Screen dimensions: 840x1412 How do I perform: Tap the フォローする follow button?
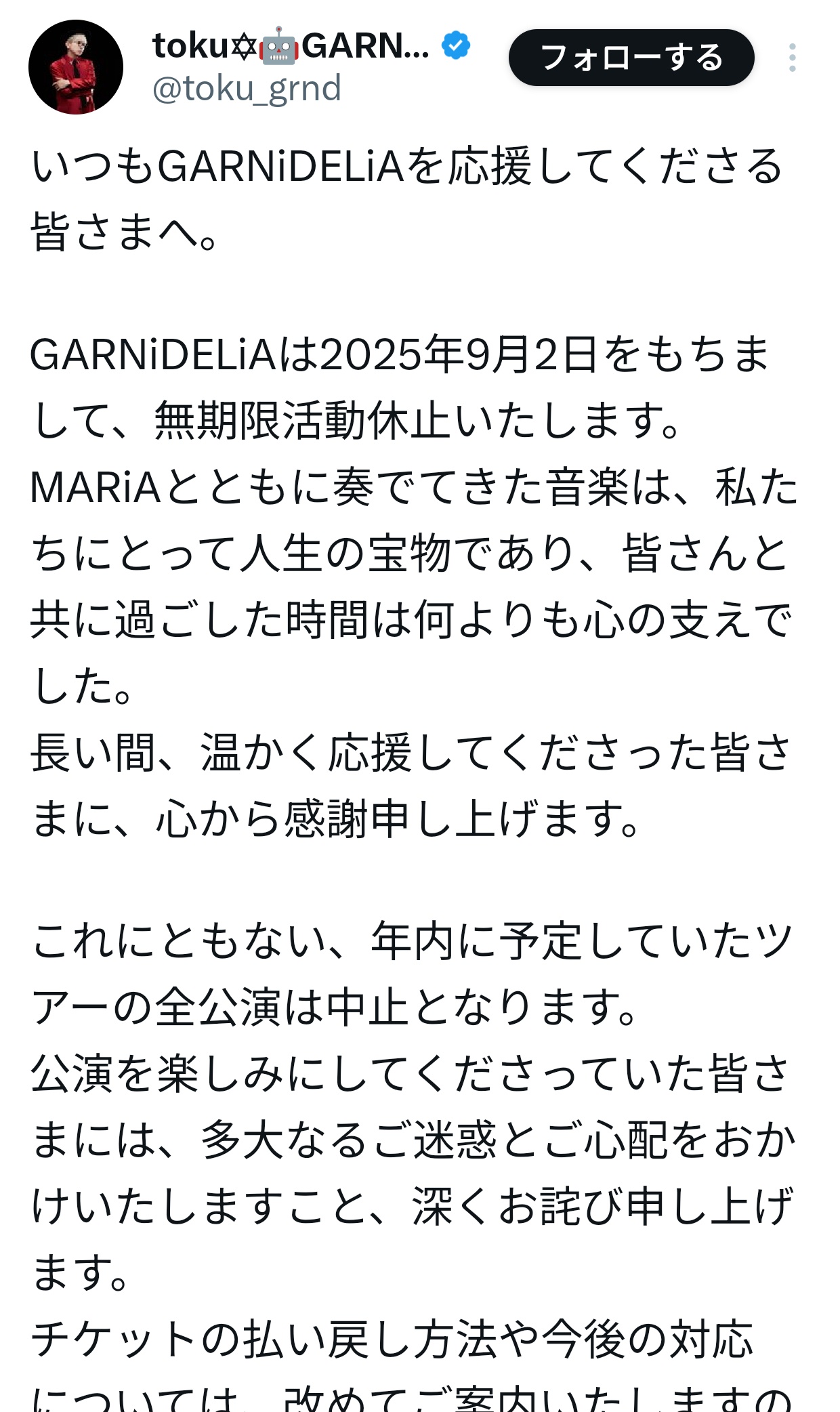pos(631,58)
